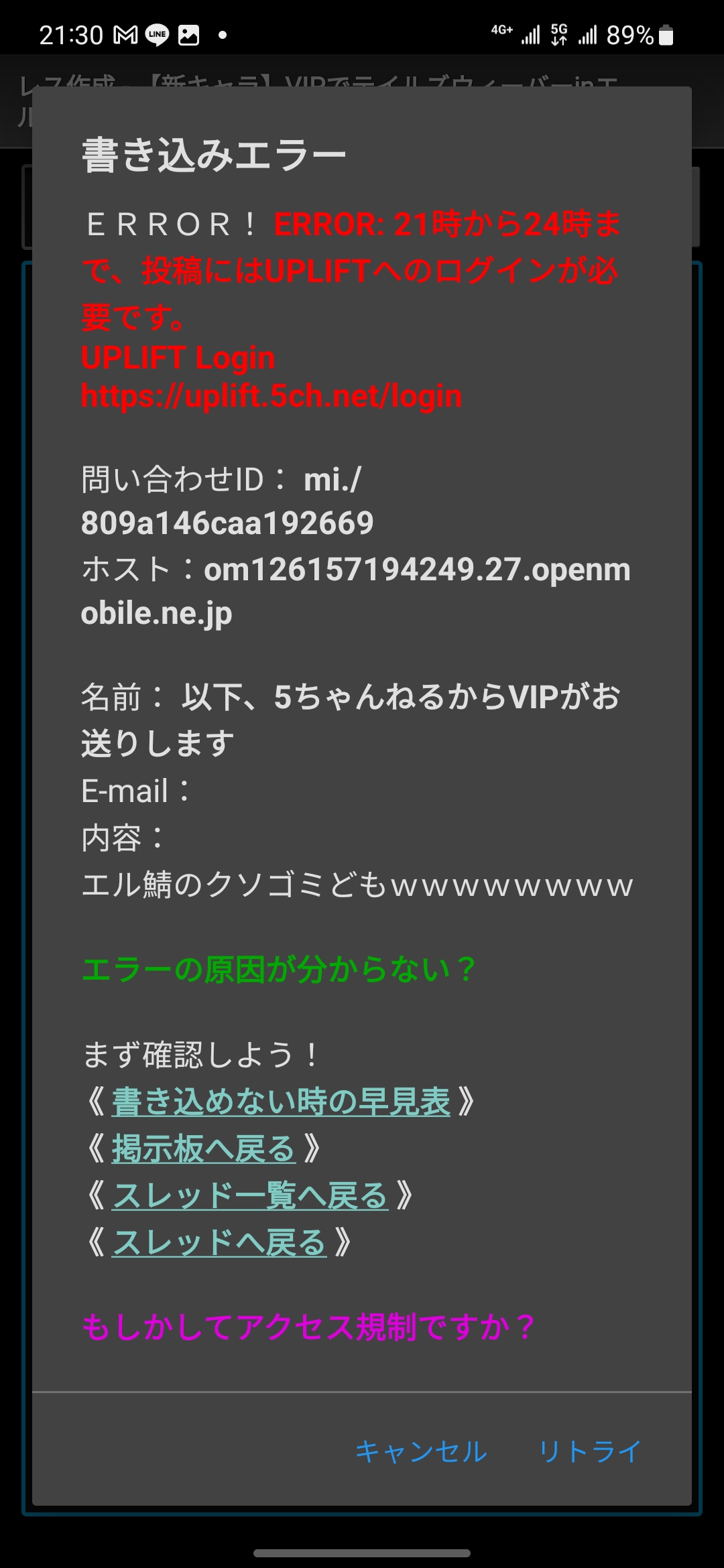Follow the 掲示板へ戻る link

tap(204, 1149)
